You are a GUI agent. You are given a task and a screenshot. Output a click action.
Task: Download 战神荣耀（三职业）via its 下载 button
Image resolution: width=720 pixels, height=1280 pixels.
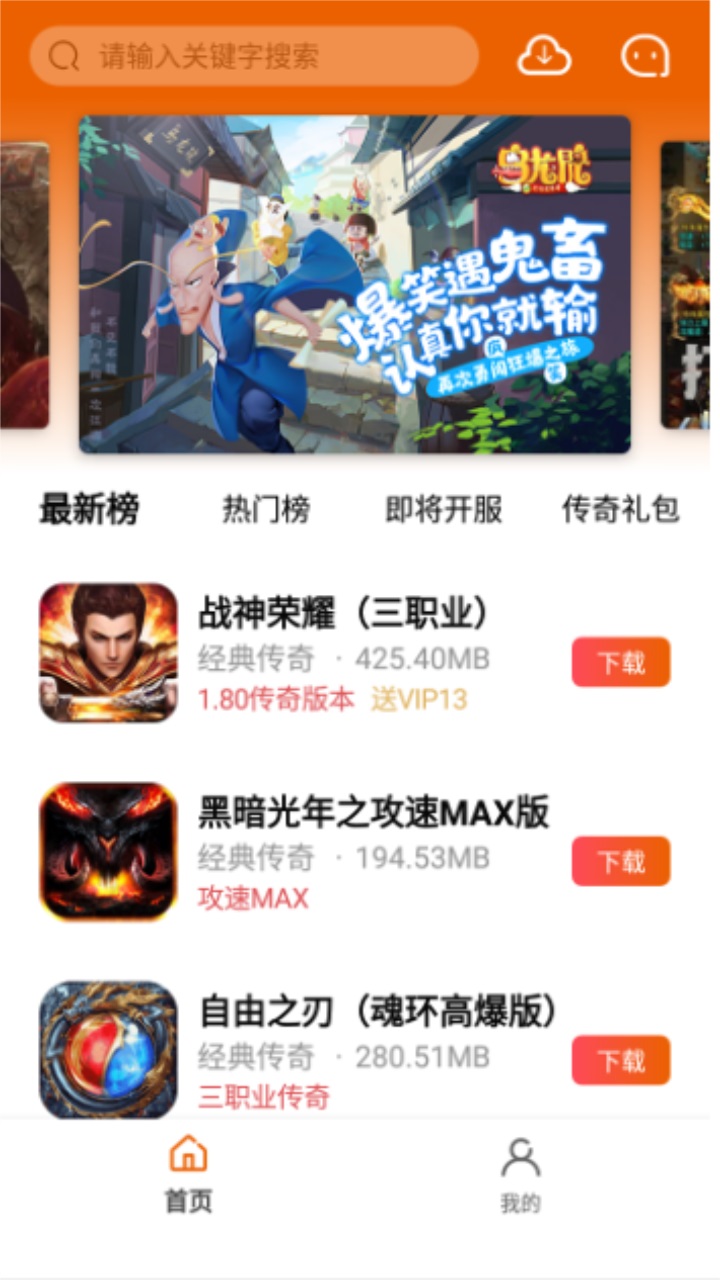pyautogui.click(x=619, y=663)
